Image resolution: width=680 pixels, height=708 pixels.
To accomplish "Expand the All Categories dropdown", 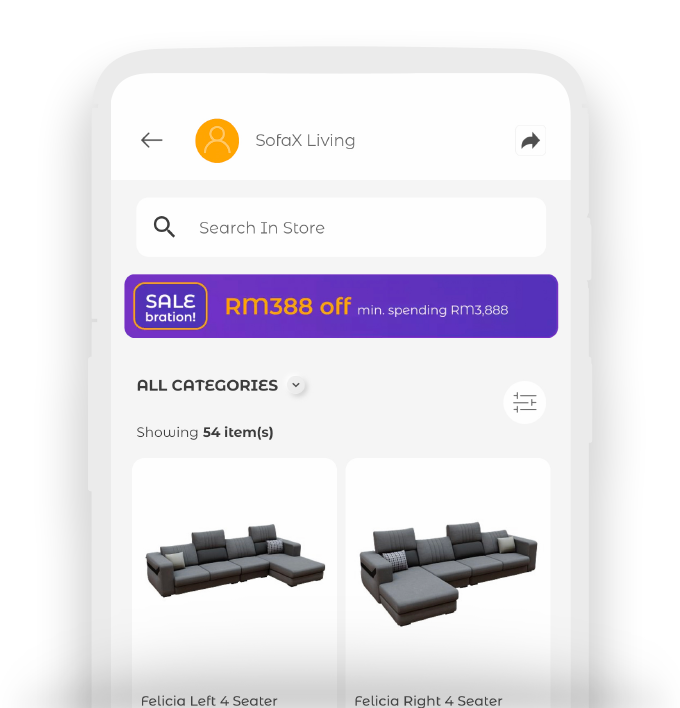I will click(x=295, y=385).
